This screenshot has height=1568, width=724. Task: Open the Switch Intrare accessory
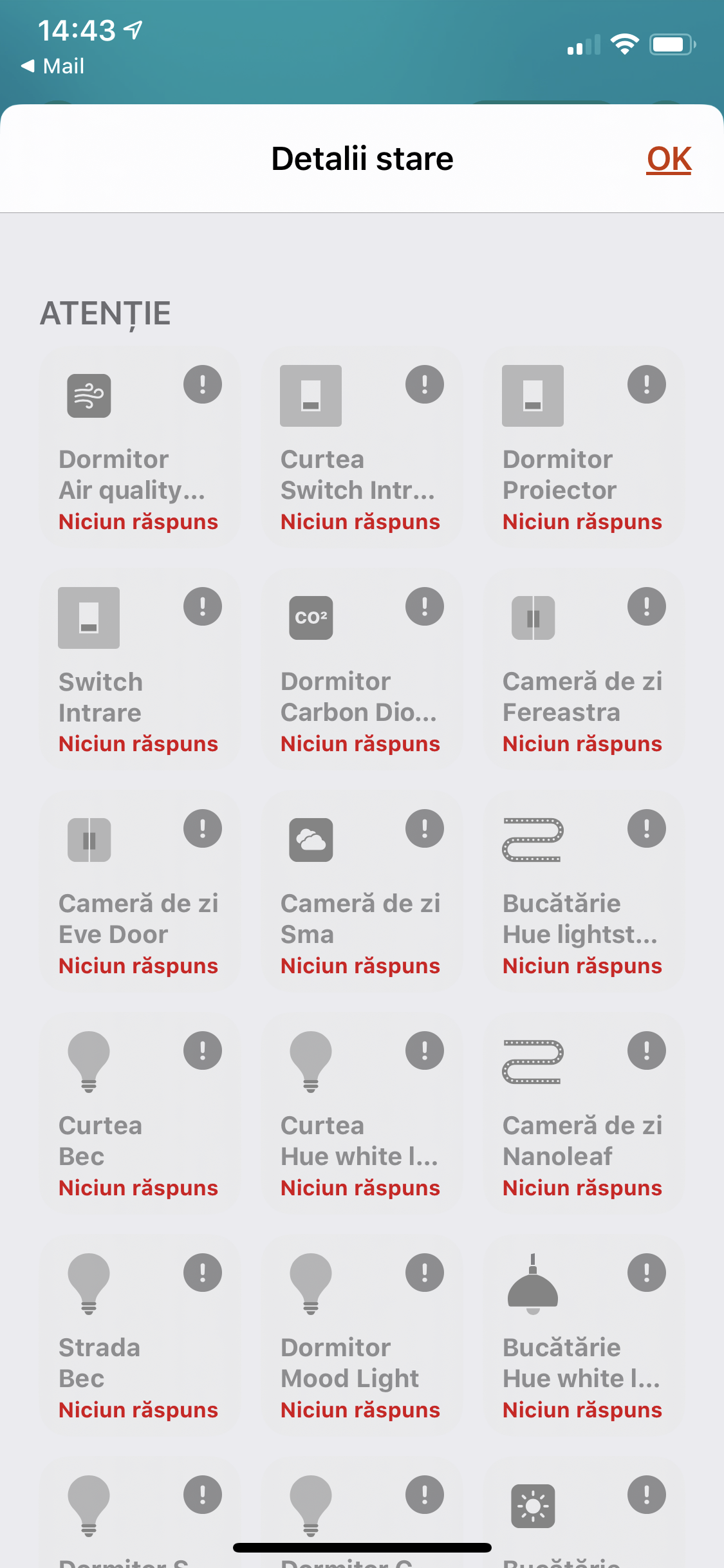140,669
